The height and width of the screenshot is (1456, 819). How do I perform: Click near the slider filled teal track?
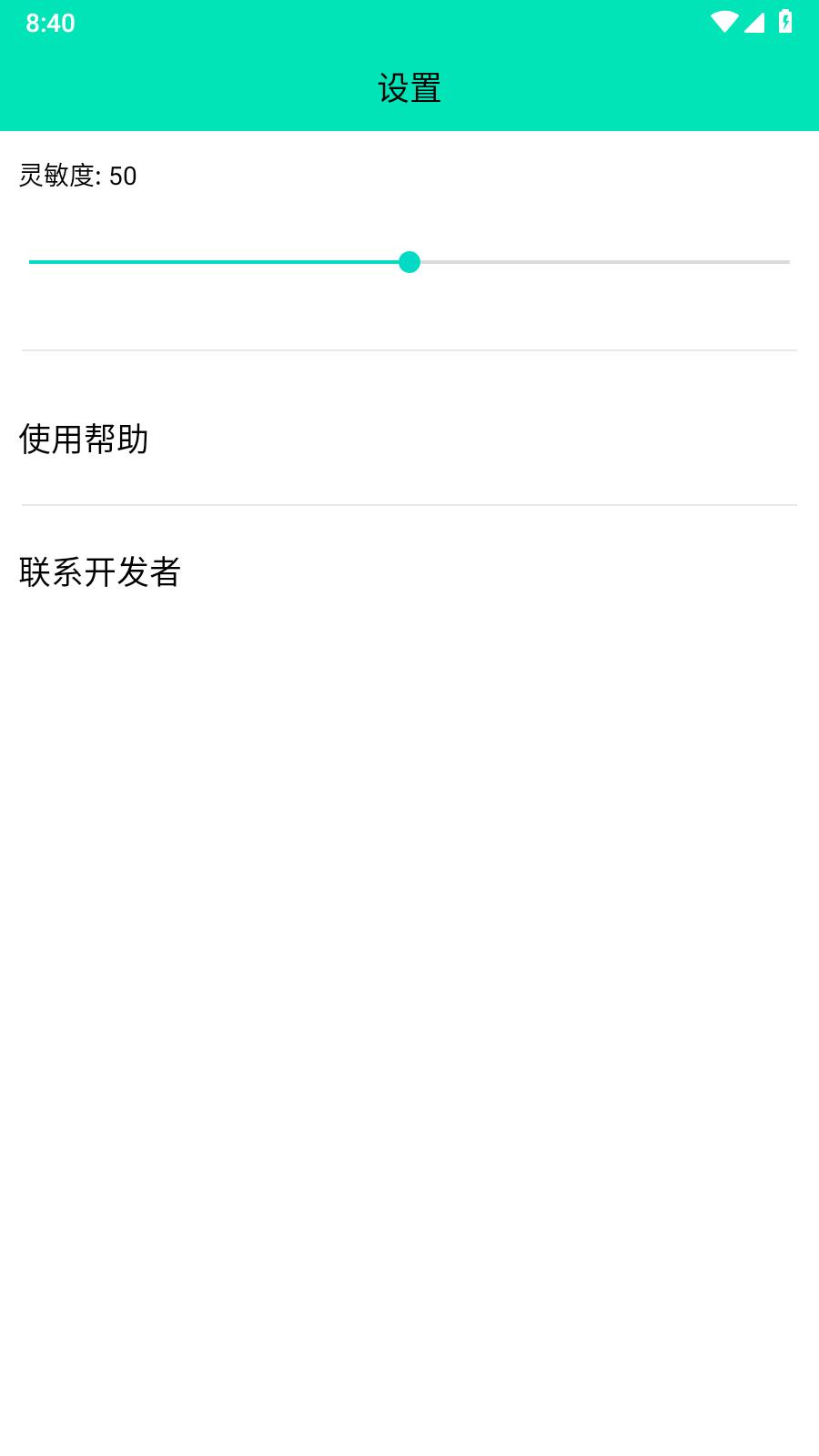click(x=218, y=263)
